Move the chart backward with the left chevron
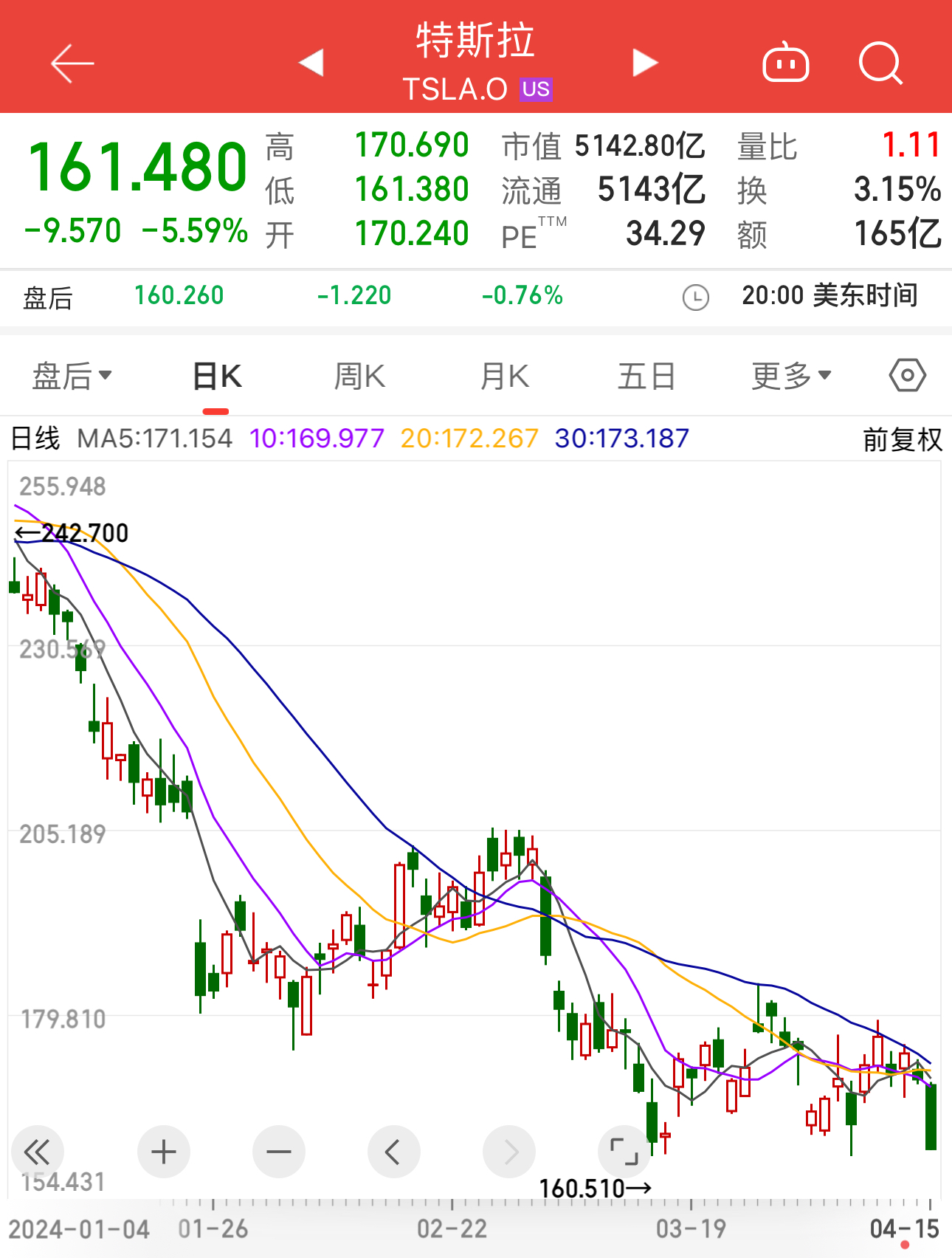 tap(393, 1152)
